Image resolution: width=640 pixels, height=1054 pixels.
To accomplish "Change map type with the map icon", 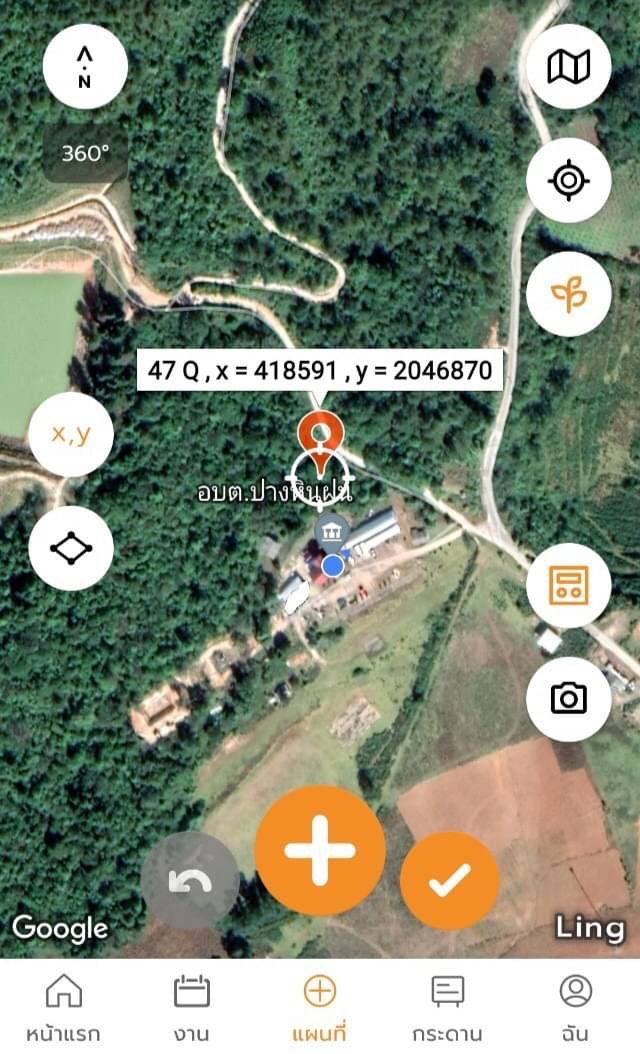I will (569, 67).
